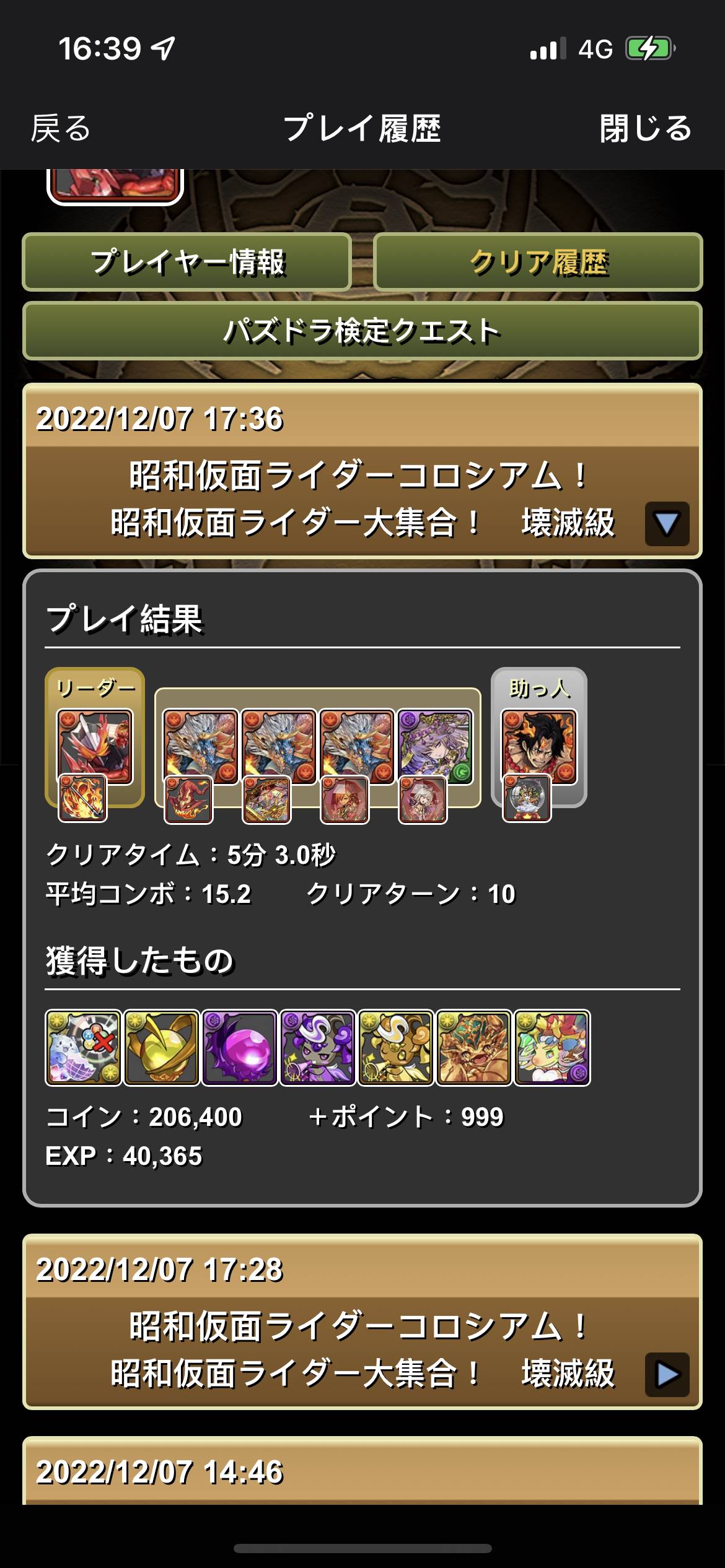Inspect the first obtained item with red X

pos(83,1048)
